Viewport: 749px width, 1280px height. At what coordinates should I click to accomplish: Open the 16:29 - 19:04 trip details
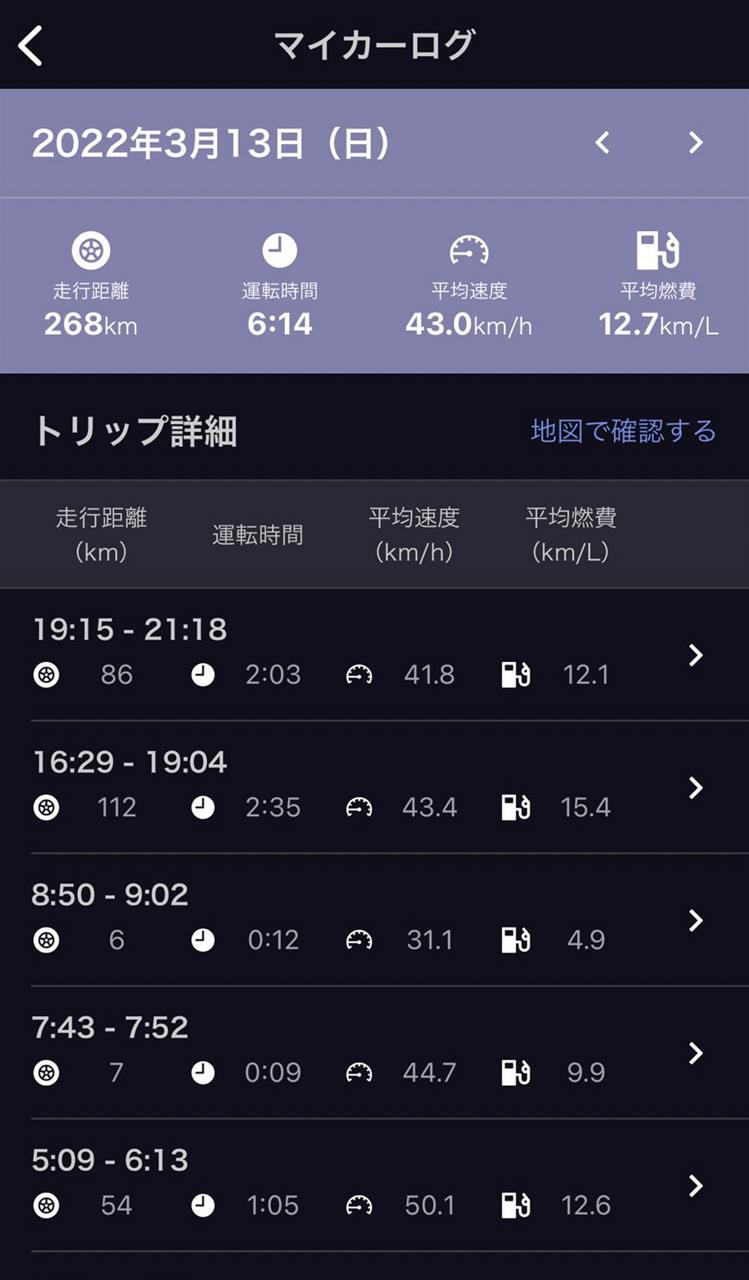tap(374, 787)
